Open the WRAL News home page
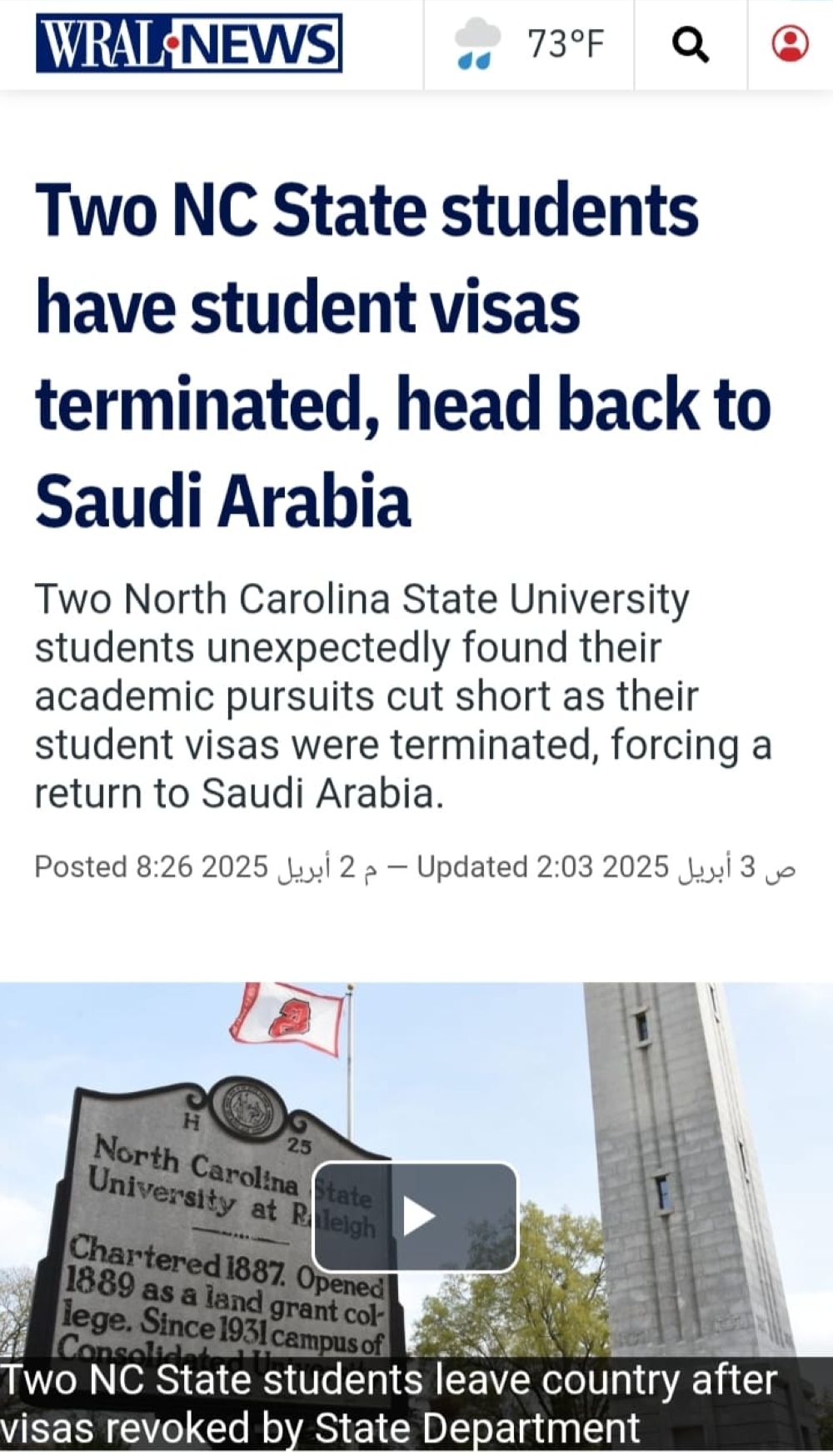Image resolution: width=833 pixels, height=1456 pixels. (189, 43)
